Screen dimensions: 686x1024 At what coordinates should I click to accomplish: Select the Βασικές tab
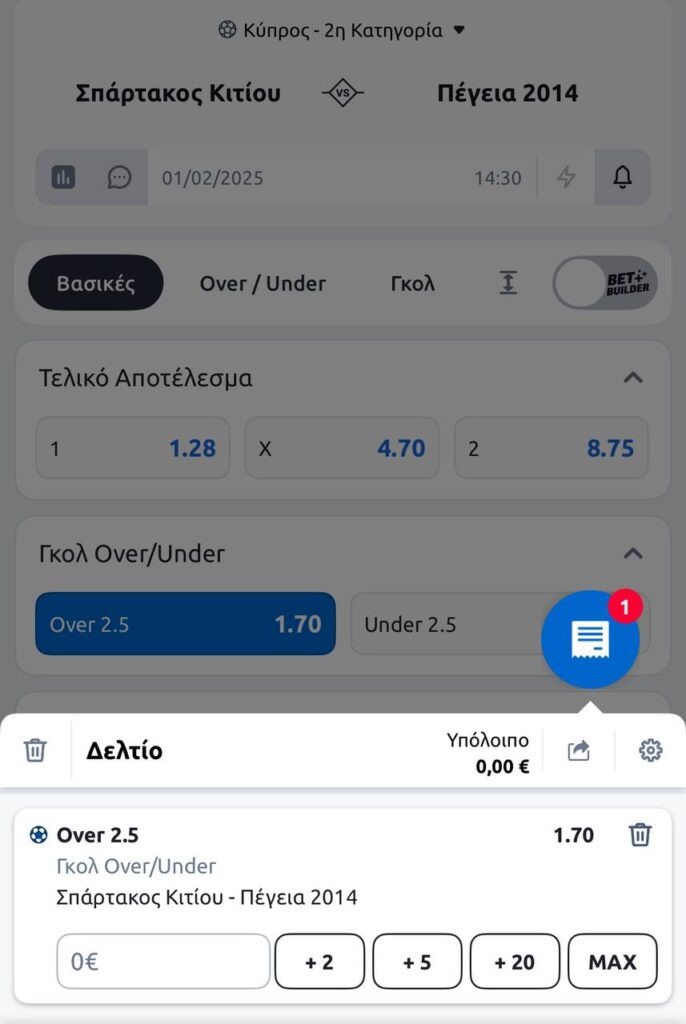click(x=95, y=283)
